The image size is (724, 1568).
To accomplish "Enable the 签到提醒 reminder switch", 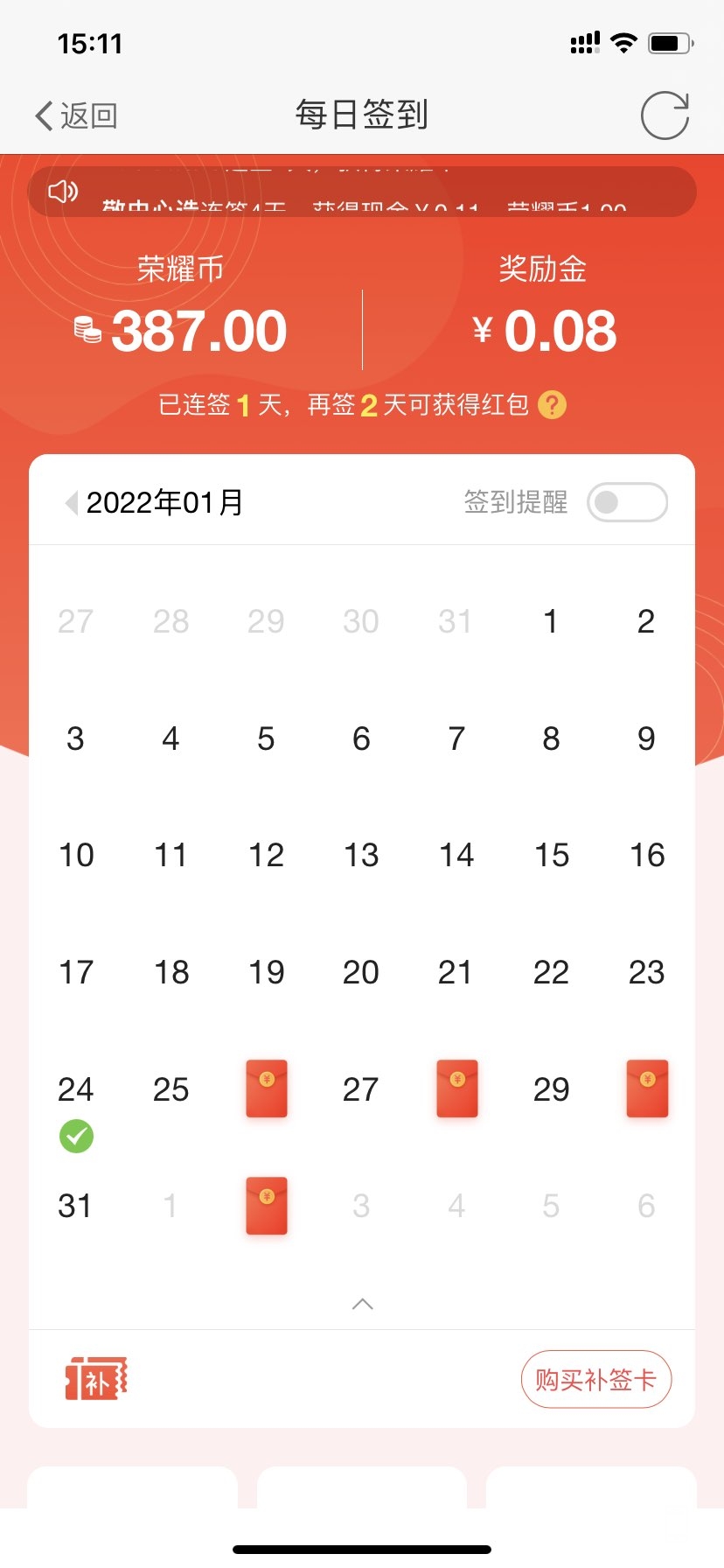I will coord(627,503).
